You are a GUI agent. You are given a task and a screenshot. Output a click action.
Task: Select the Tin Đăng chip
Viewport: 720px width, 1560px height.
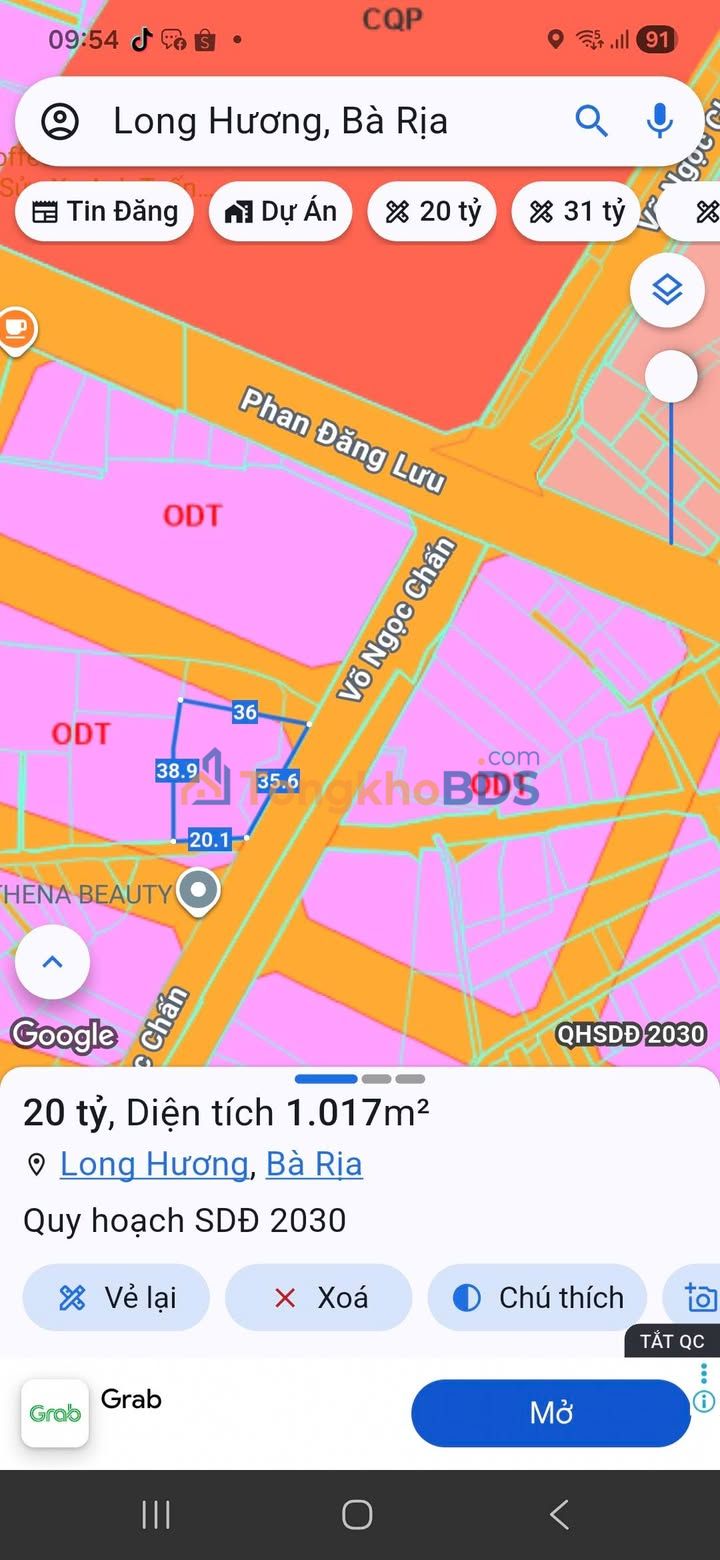pyautogui.click(x=105, y=212)
